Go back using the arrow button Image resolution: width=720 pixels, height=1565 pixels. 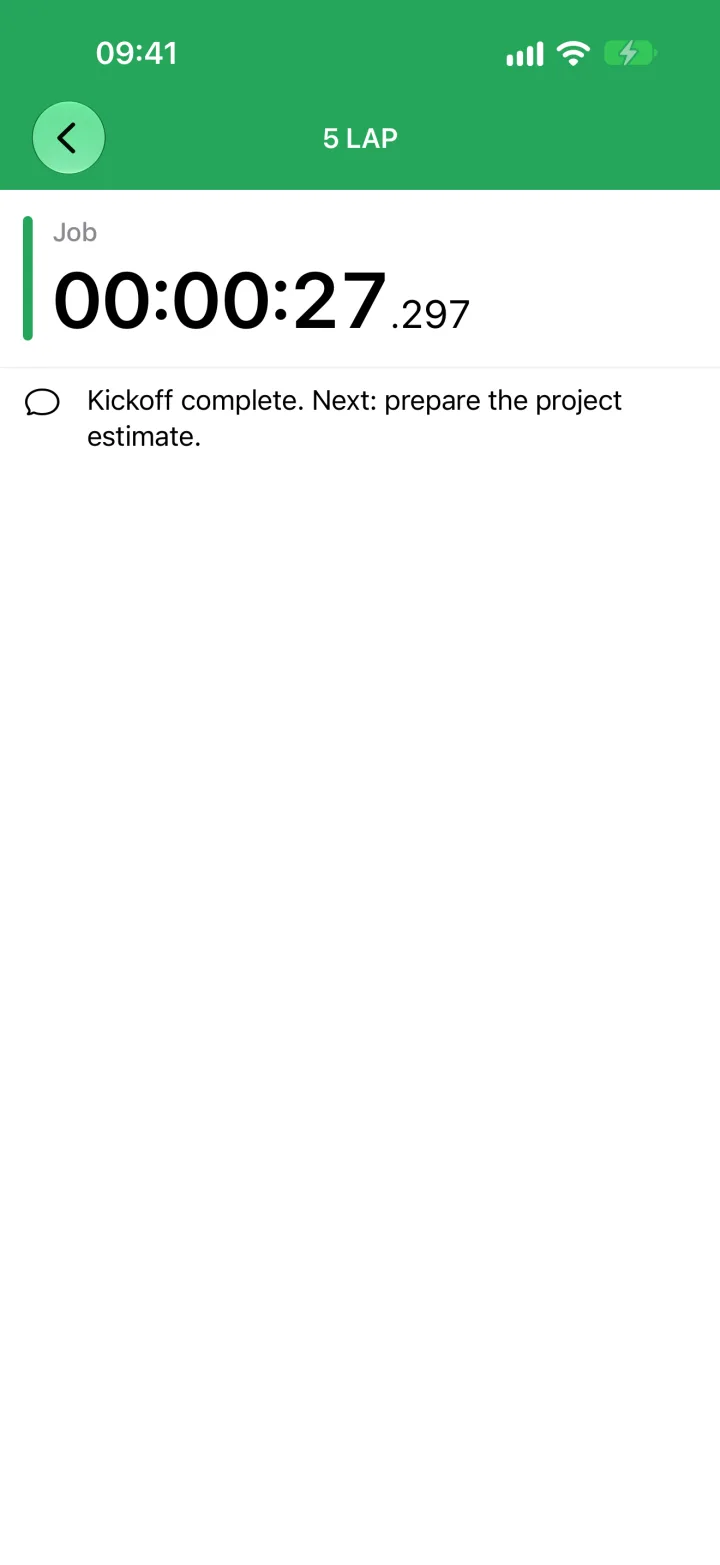[68, 138]
